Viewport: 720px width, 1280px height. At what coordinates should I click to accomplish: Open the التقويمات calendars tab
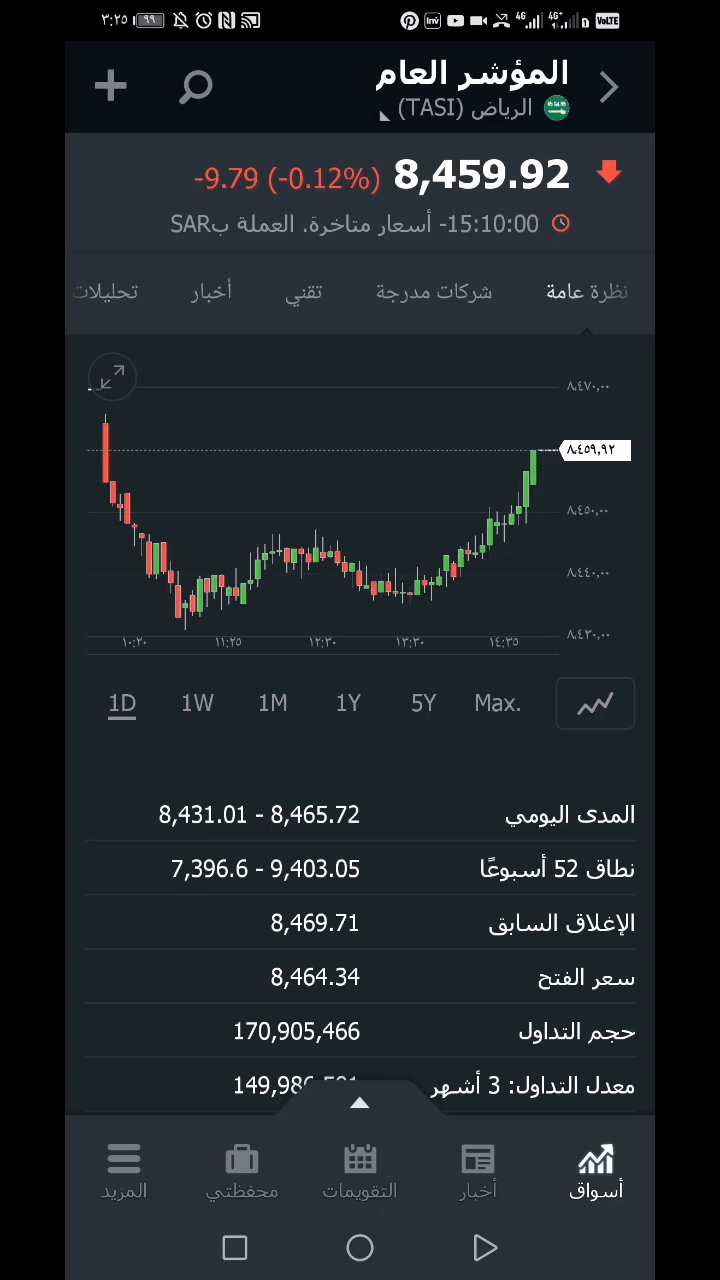click(x=360, y=1172)
